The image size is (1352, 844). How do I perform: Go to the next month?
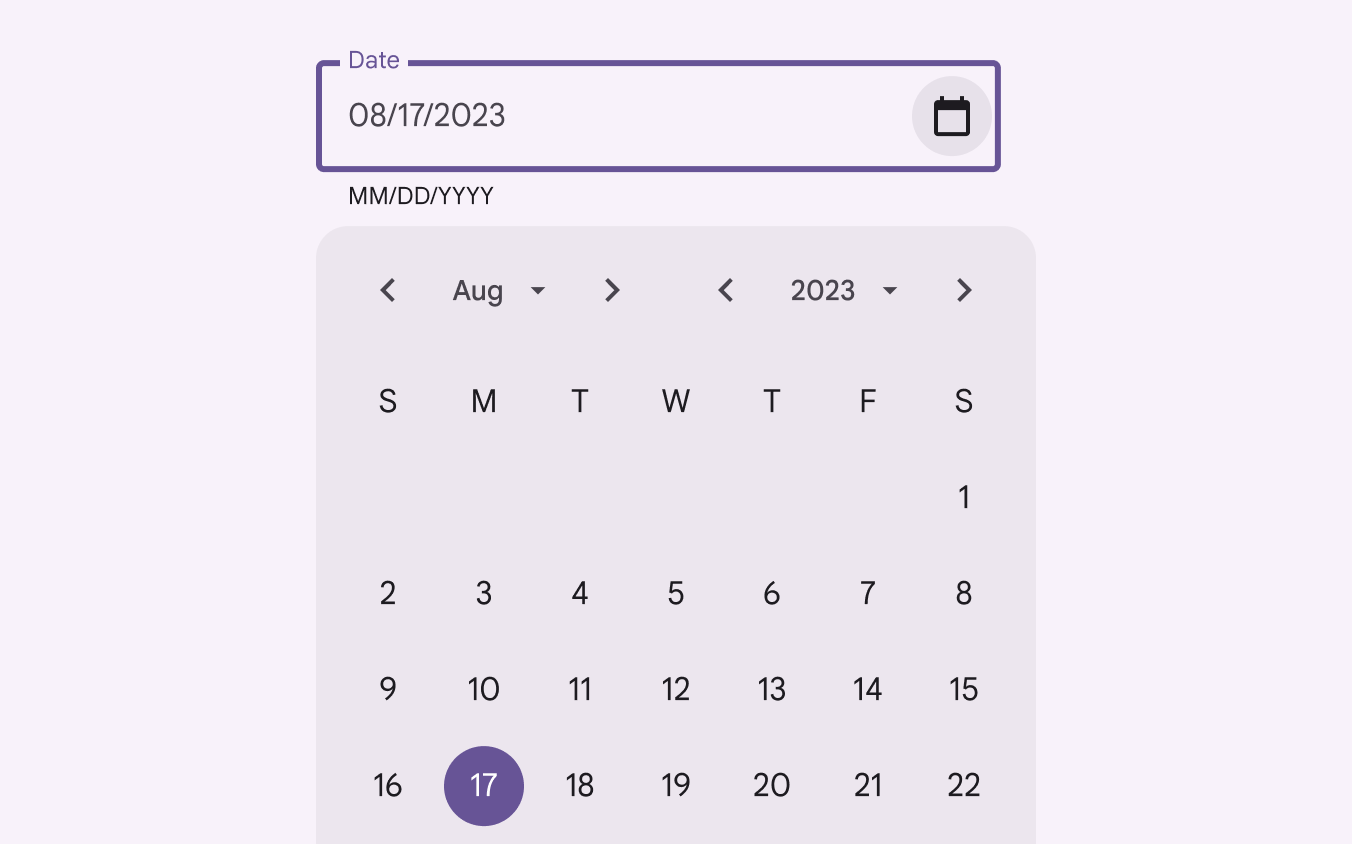(x=612, y=291)
